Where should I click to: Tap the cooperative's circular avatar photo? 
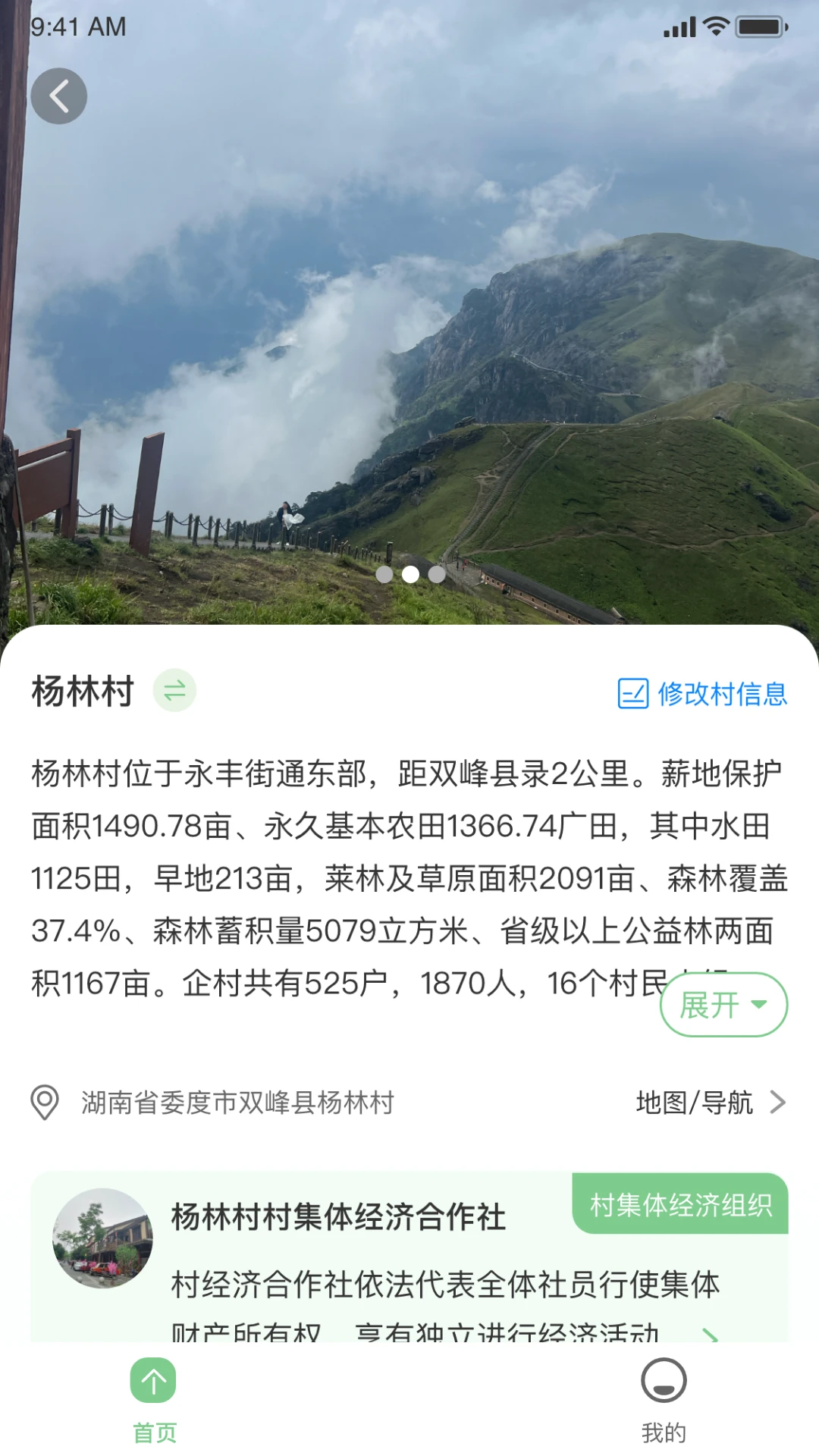pos(103,1238)
